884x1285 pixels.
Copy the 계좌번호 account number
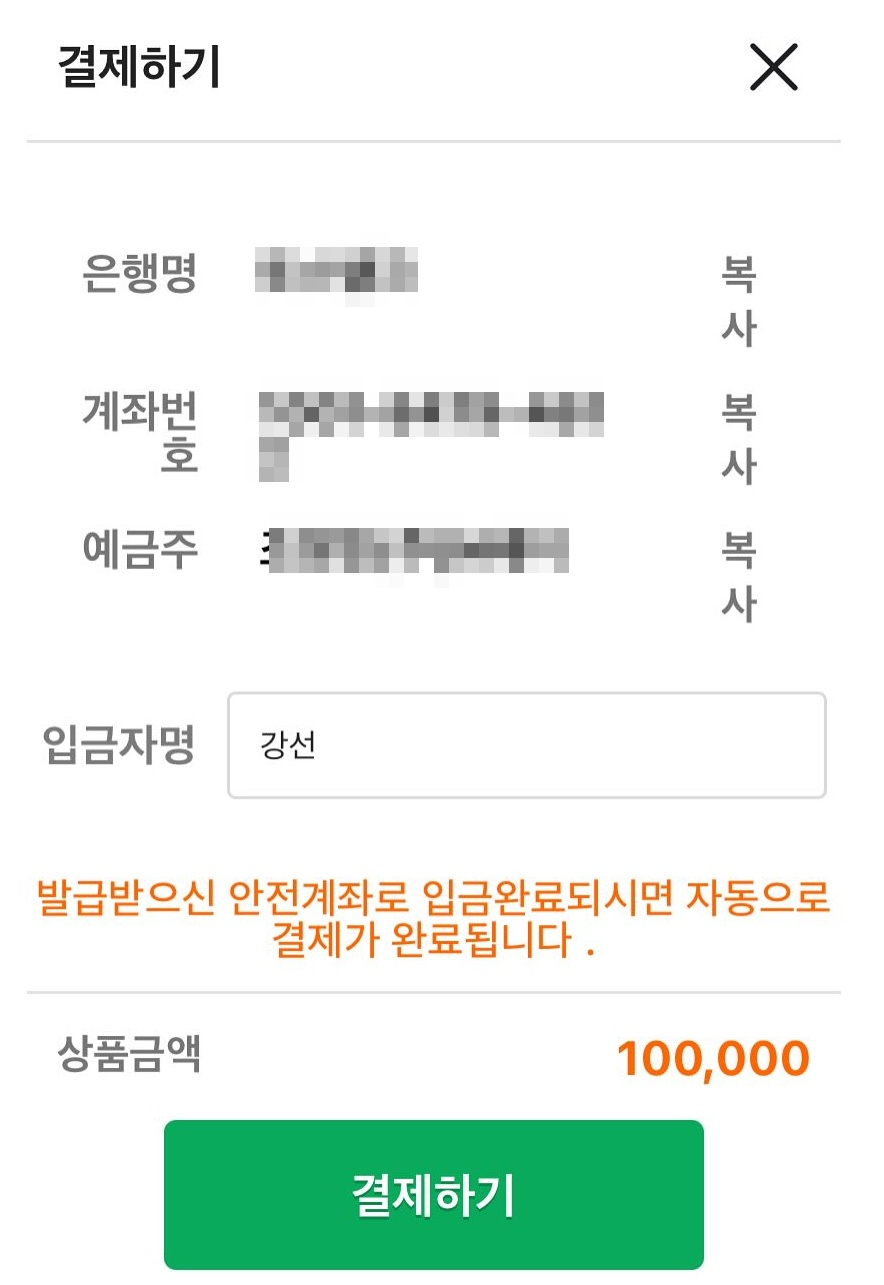click(738, 439)
